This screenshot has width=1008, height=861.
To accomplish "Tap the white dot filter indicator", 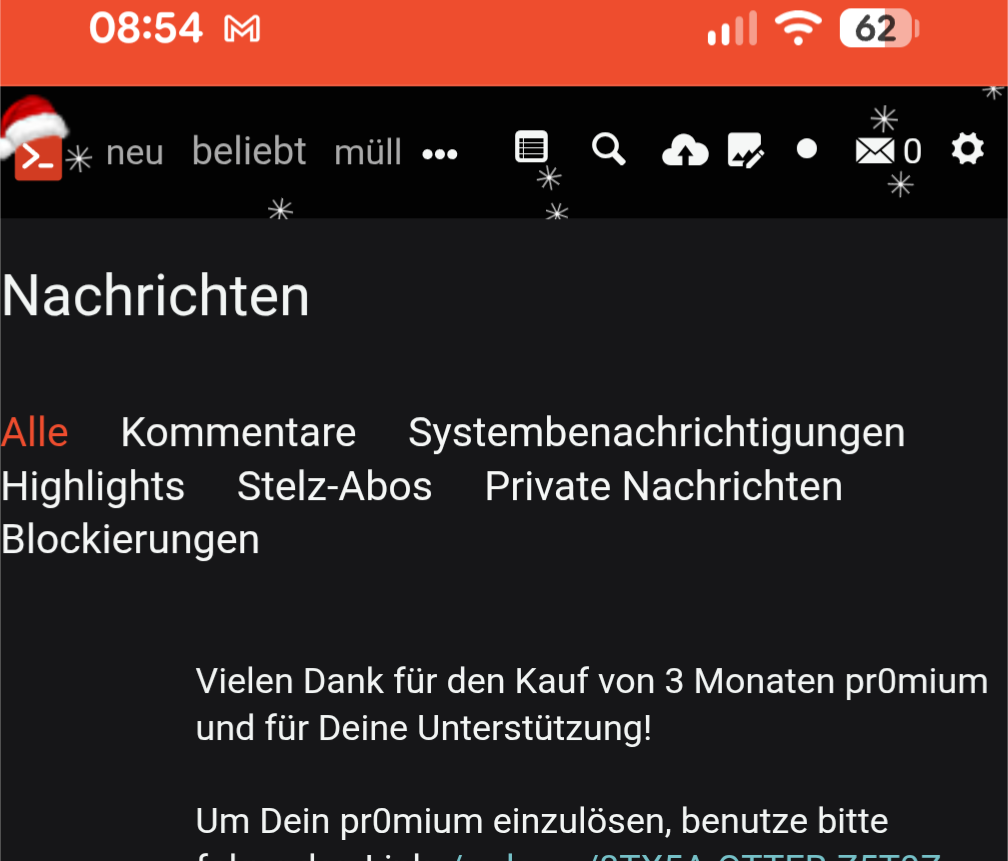I will [807, 149].
